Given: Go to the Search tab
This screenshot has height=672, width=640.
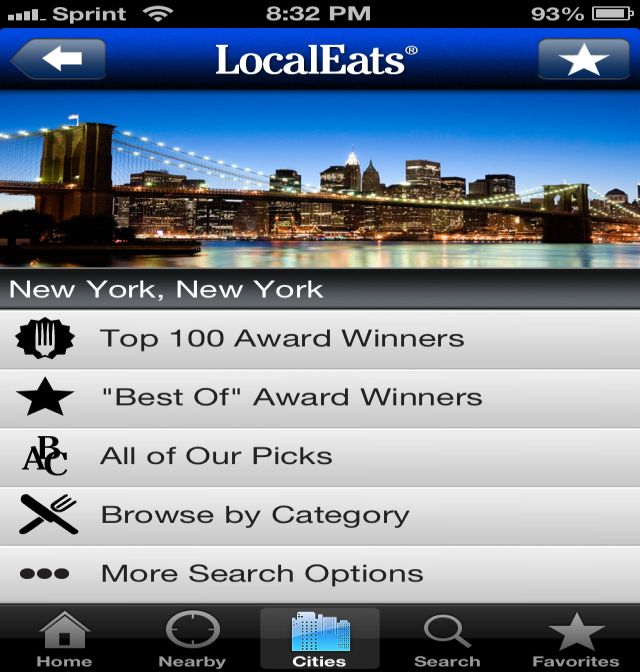Looking at the screenshot, I should pos(447,640).
